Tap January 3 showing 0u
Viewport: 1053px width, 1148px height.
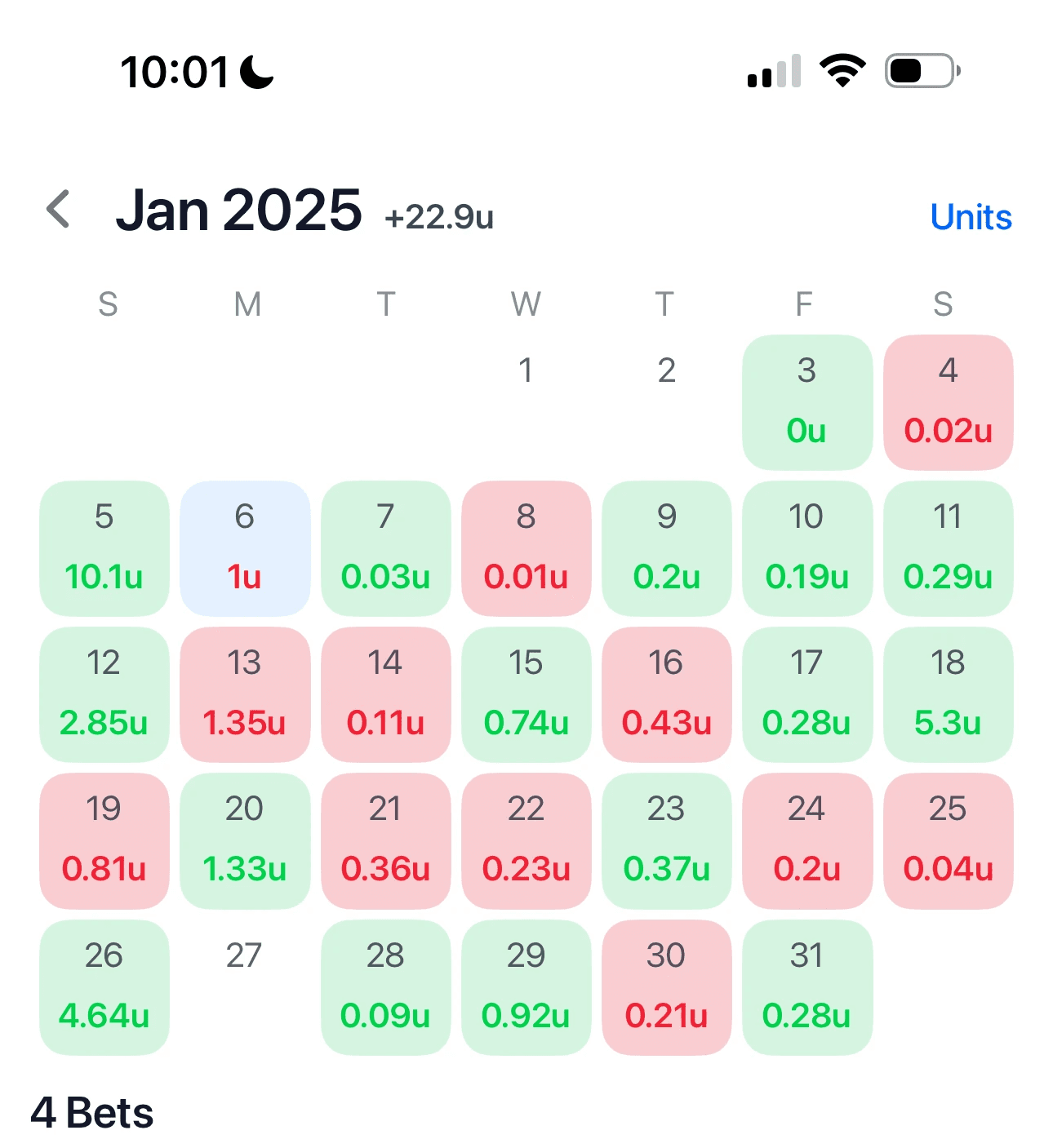pyautogui.click(x=806, y=402)
